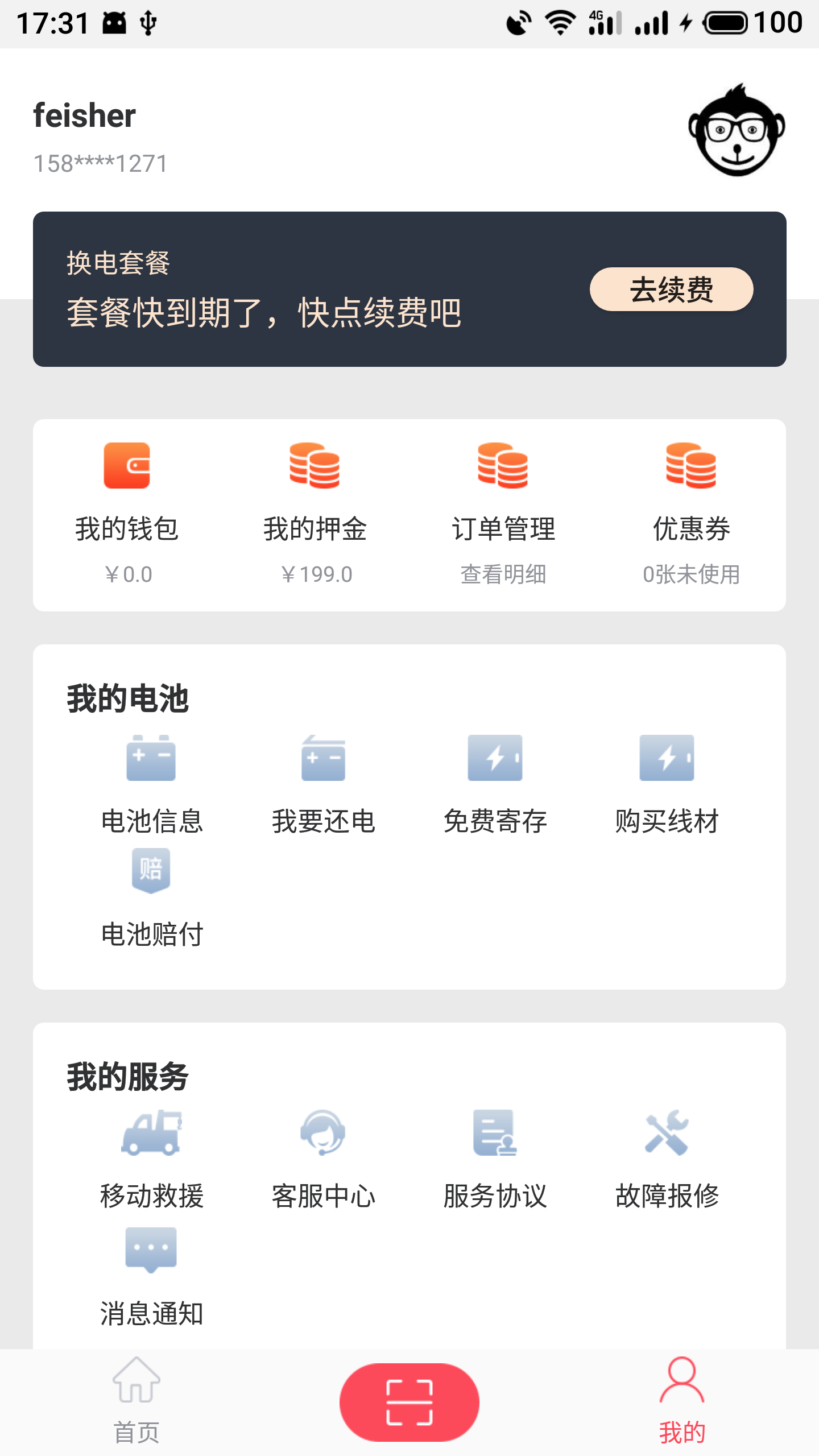The width and height of the screenshot is (819, 1456).
Task: View 查看明细 order details link
Action: click(x=503, y=574)
